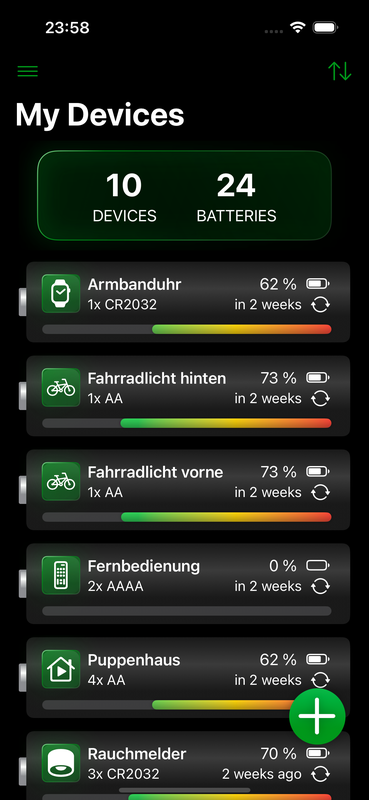
Task: Tap the renew icon for Fahrradlicht vorne
Action: click(320, 492)
